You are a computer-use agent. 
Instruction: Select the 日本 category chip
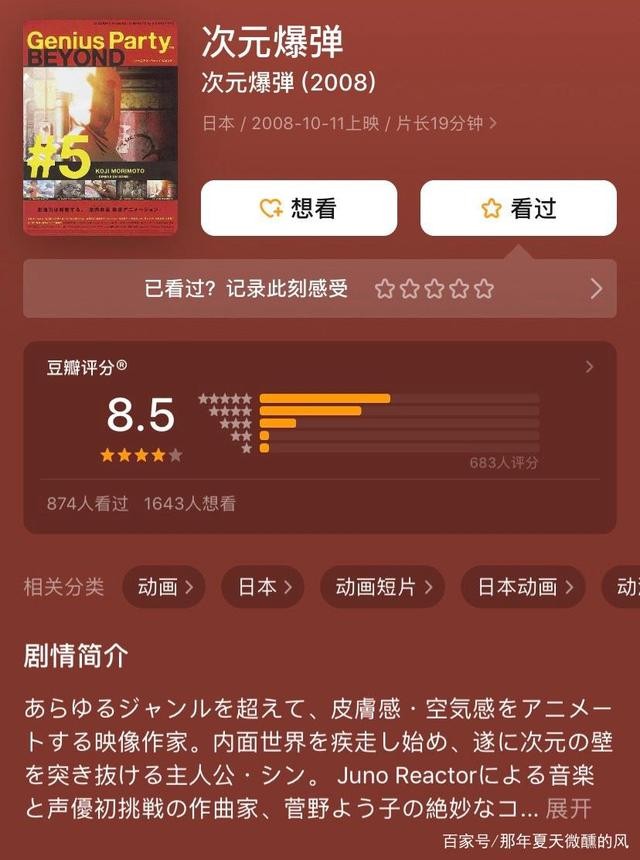(263, 587)
